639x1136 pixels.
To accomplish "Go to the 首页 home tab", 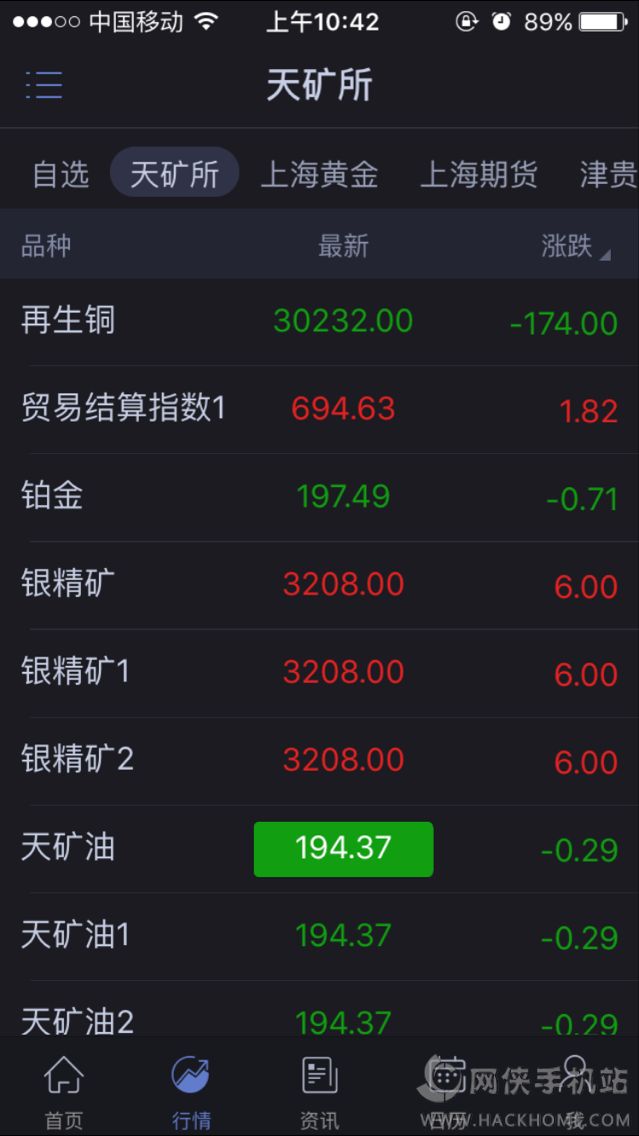I will pos(64,1092).
